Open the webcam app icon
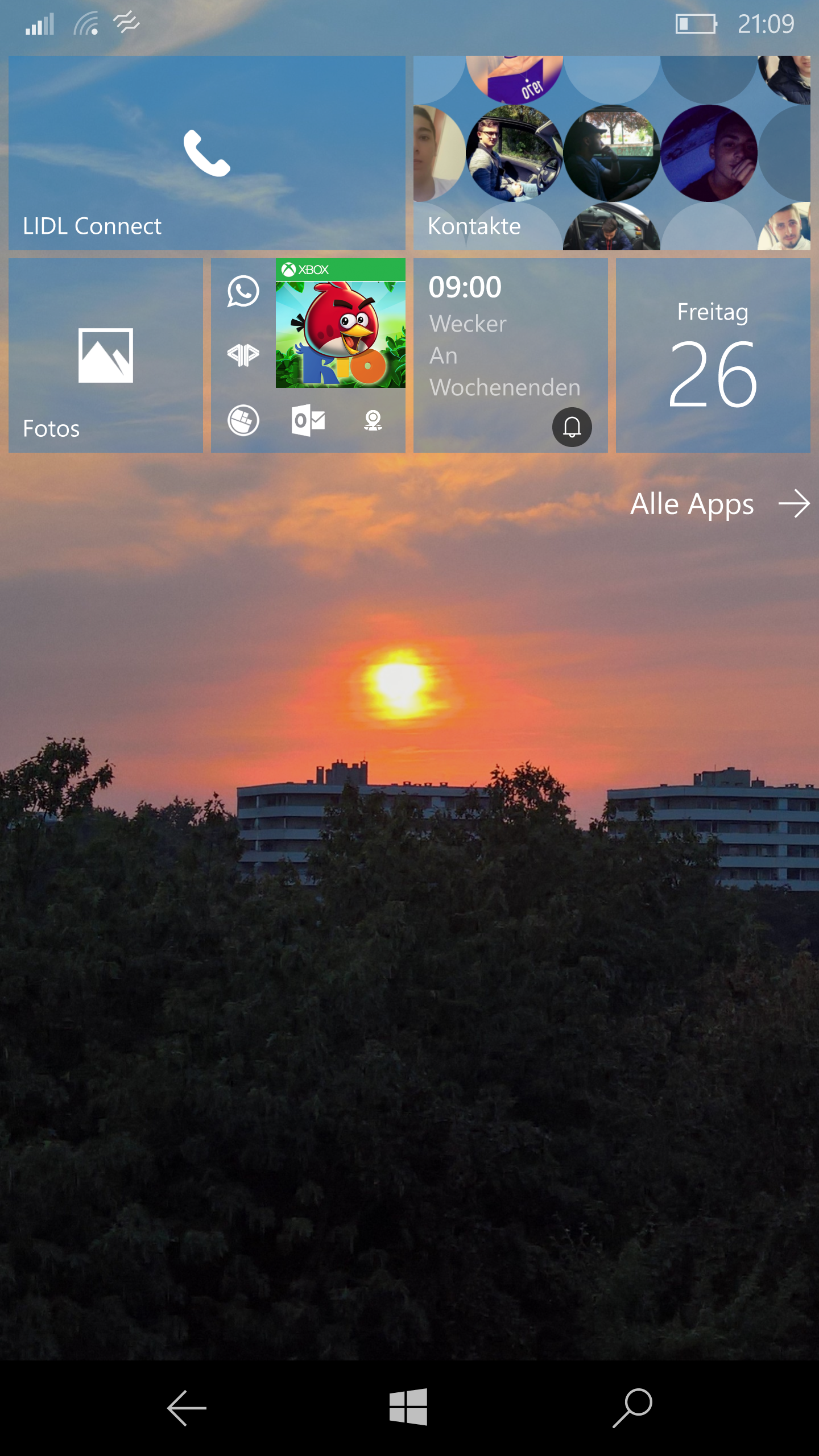 pyautogui.click(x=373, y=421)
